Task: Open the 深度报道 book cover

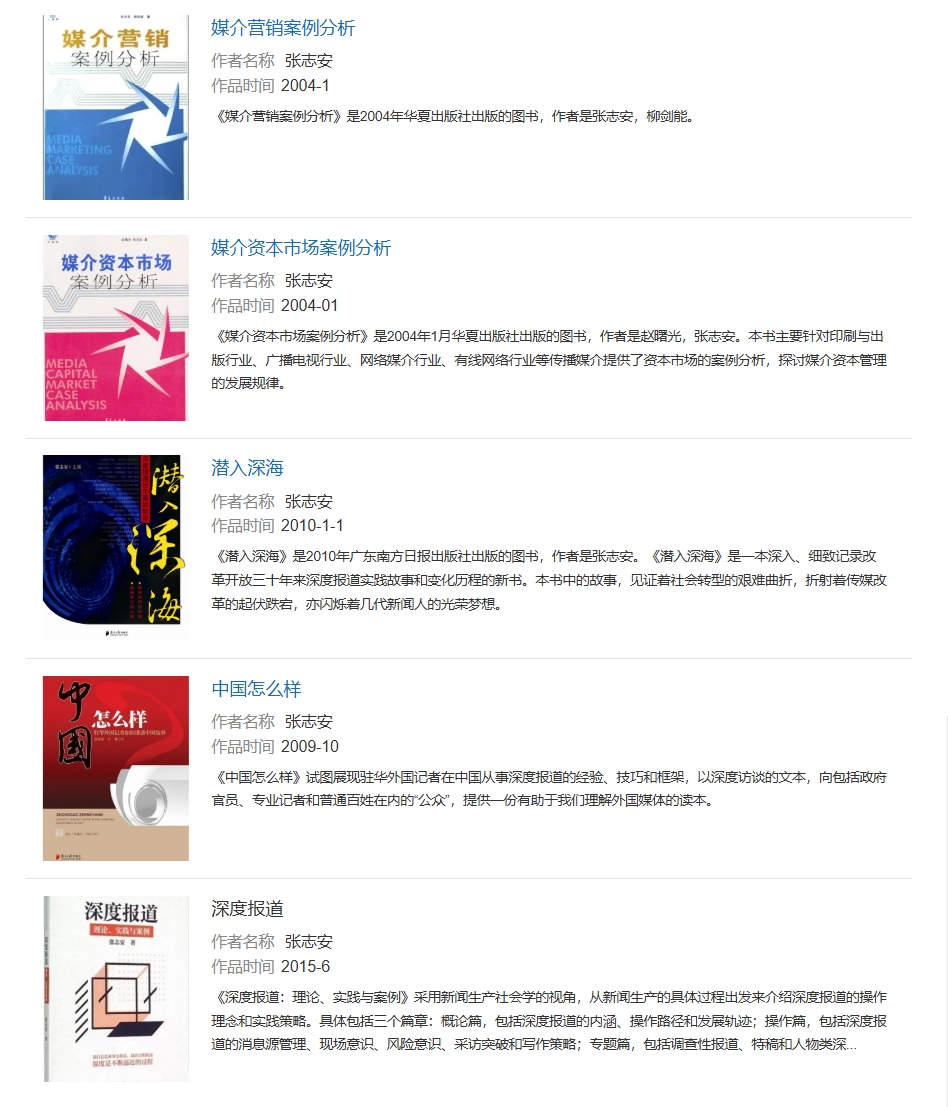Action: pyautogui.click(x=116, y=988)
